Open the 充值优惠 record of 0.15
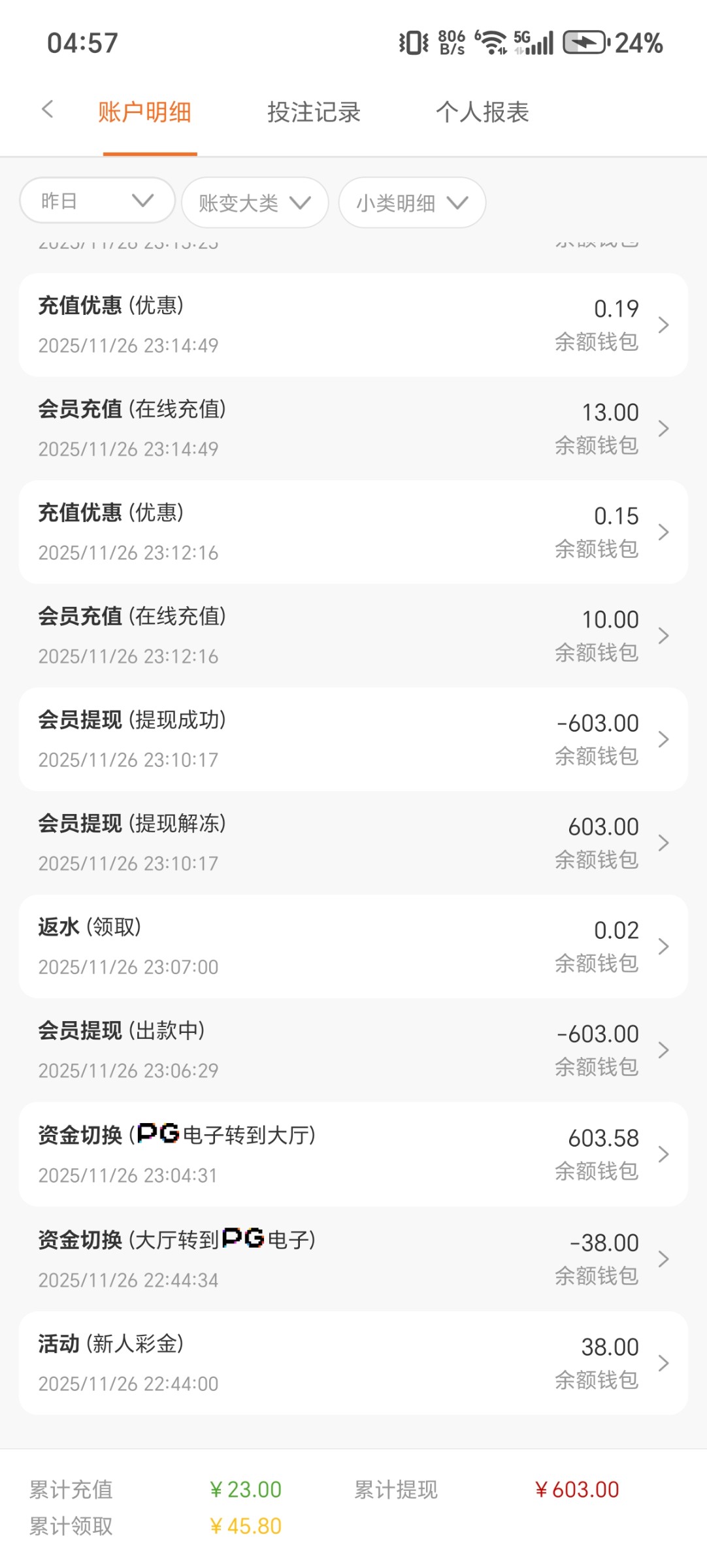 [353, 532]
